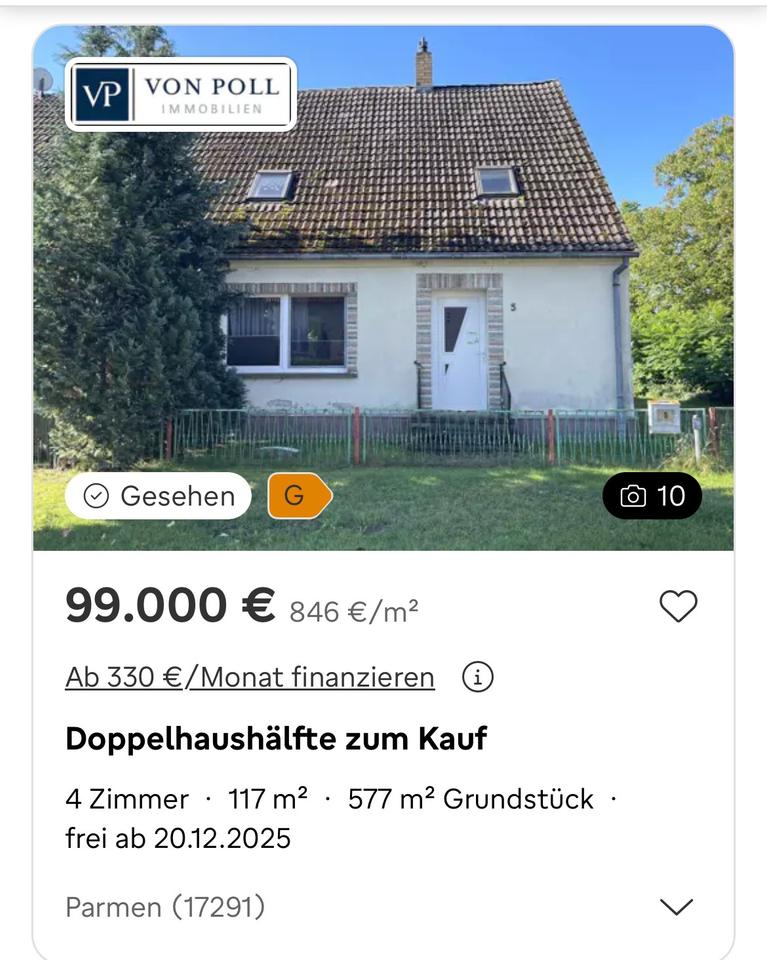
Task: Open the house photo thumbnail
Action: [383, 290]
